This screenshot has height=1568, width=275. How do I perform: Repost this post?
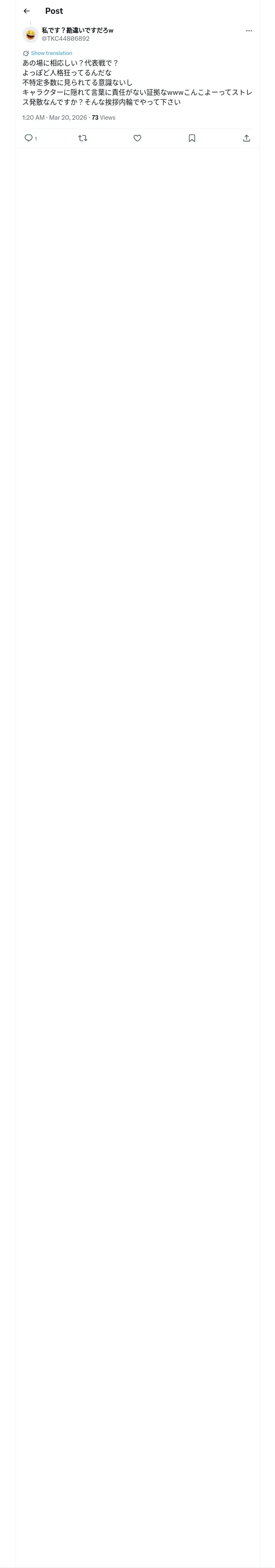(83, 138)
